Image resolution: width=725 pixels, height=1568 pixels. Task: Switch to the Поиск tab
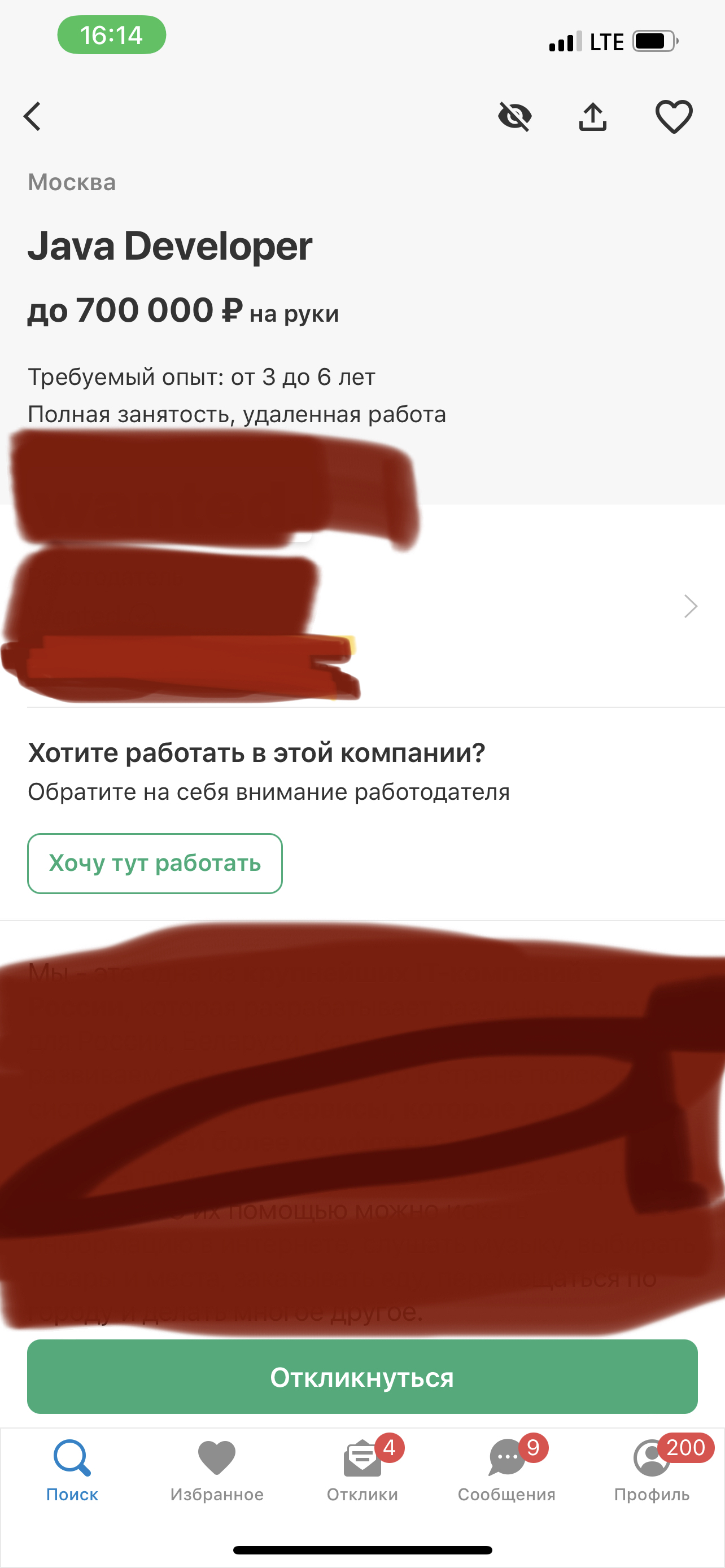72,1470
